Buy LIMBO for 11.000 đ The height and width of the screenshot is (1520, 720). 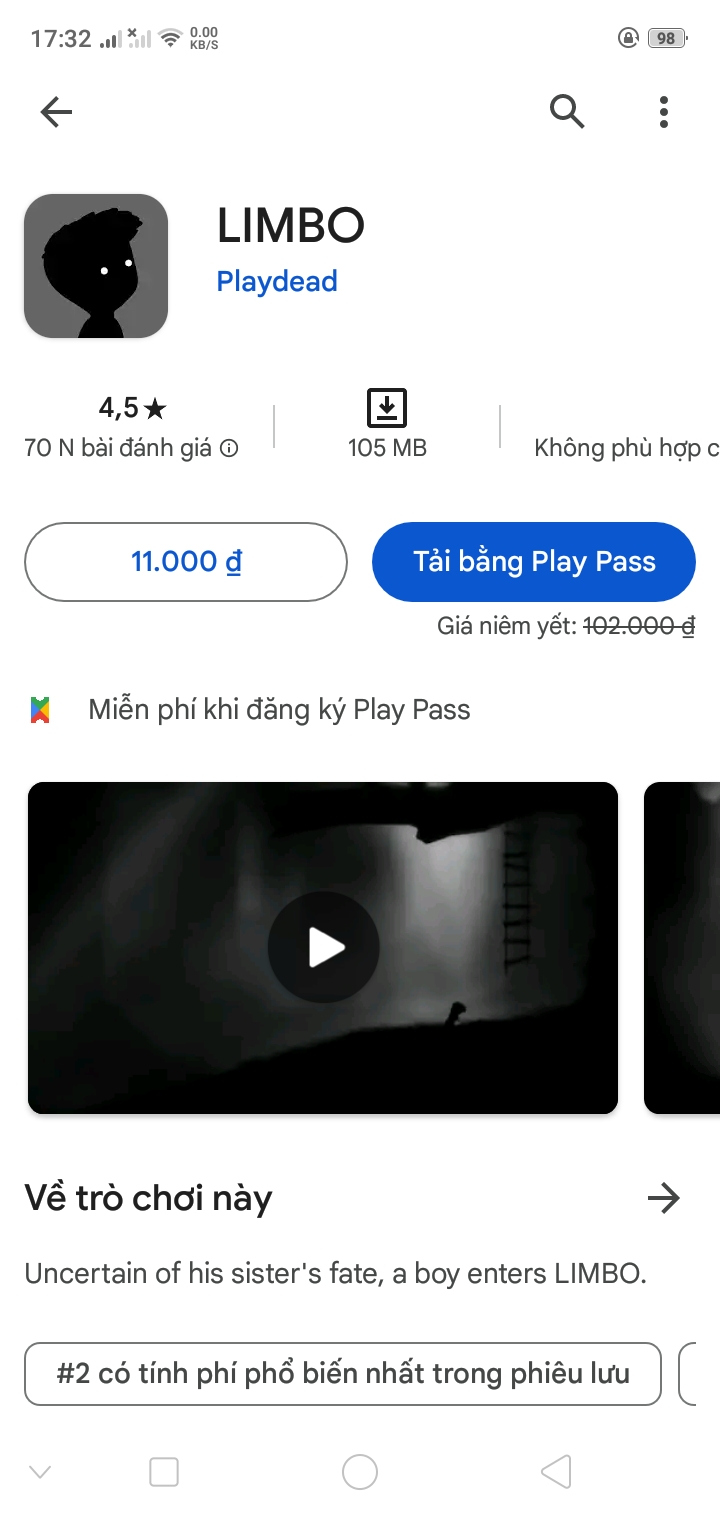click(x=186, y=562)
